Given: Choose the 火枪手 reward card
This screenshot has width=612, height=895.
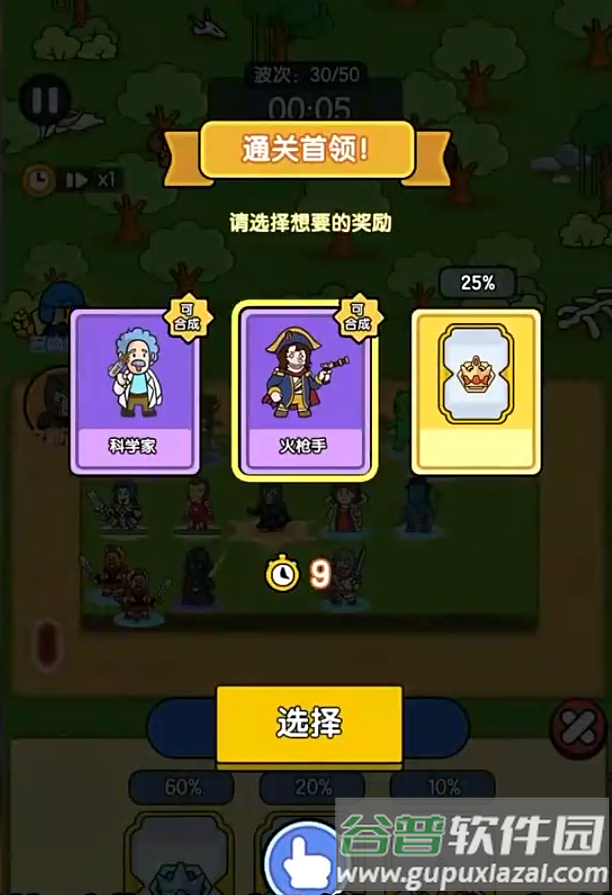Looking at the screenshot, I should [x=305, y=391].
